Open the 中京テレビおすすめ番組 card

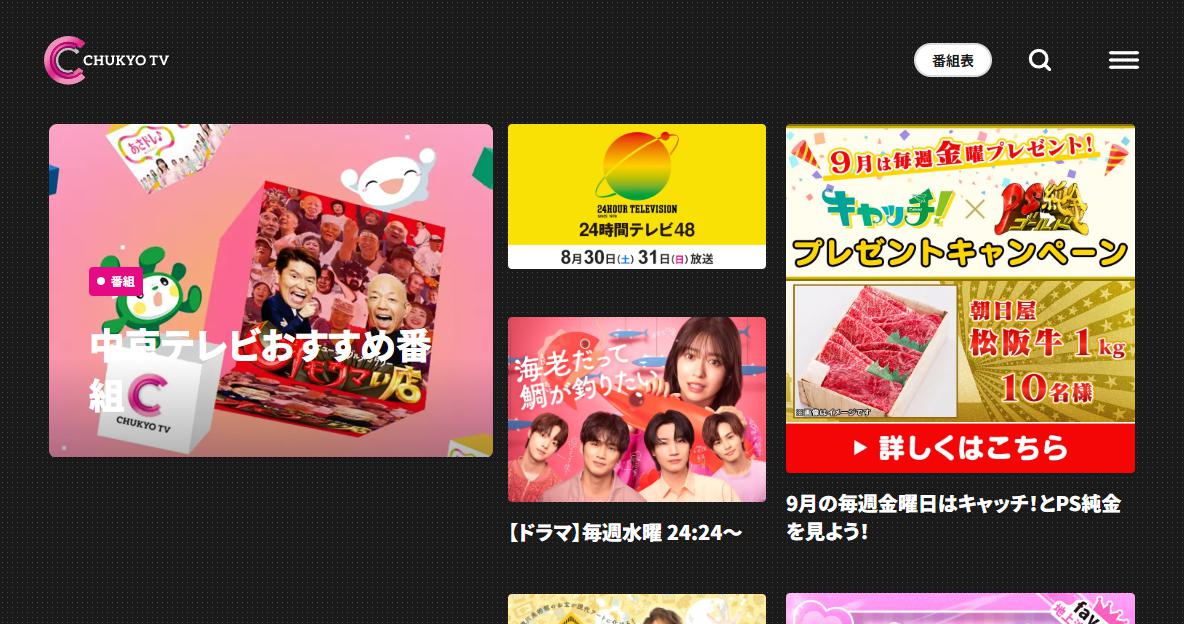coord(270,290)
